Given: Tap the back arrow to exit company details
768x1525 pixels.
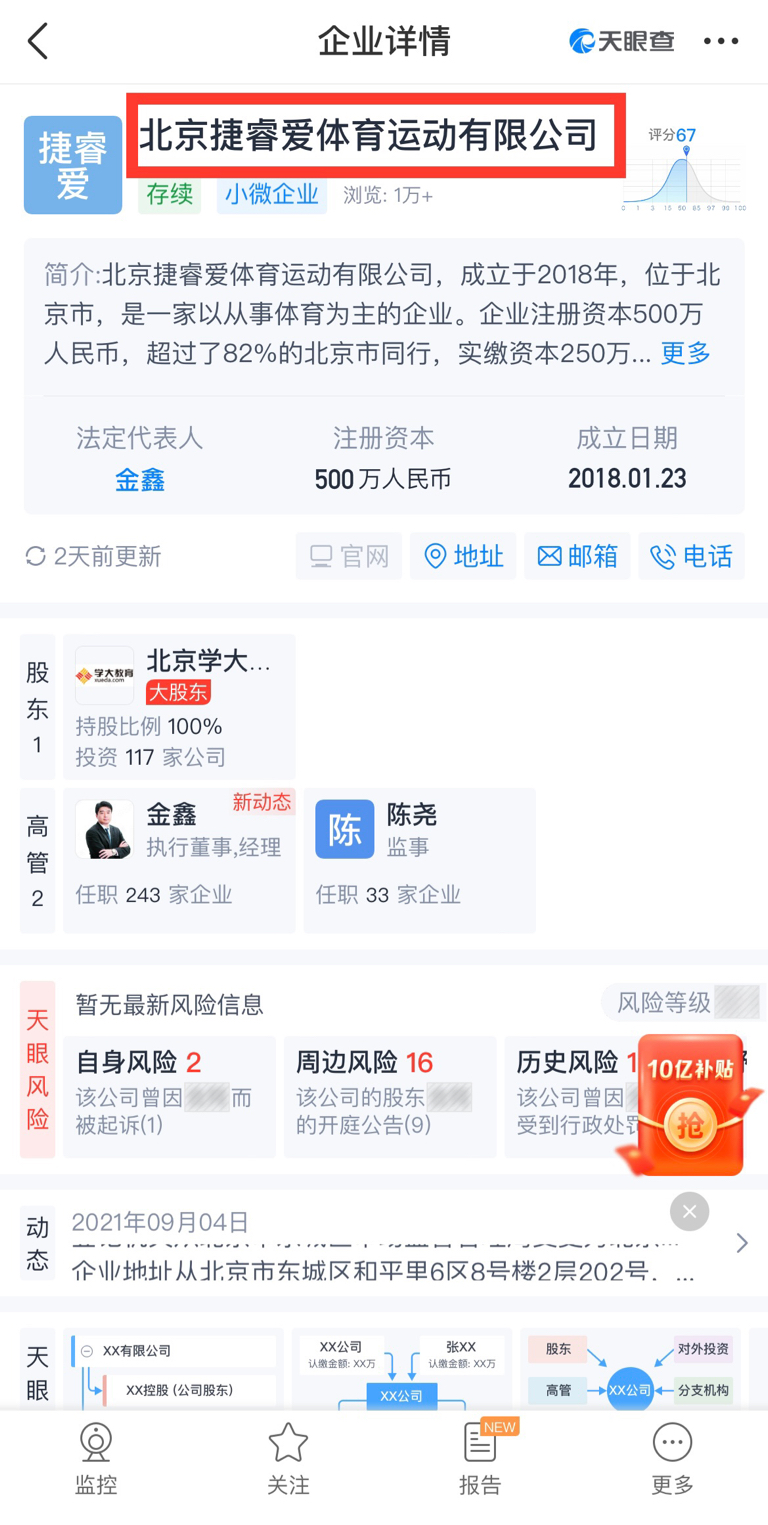Looking at the screenshot, I should 38,41.
